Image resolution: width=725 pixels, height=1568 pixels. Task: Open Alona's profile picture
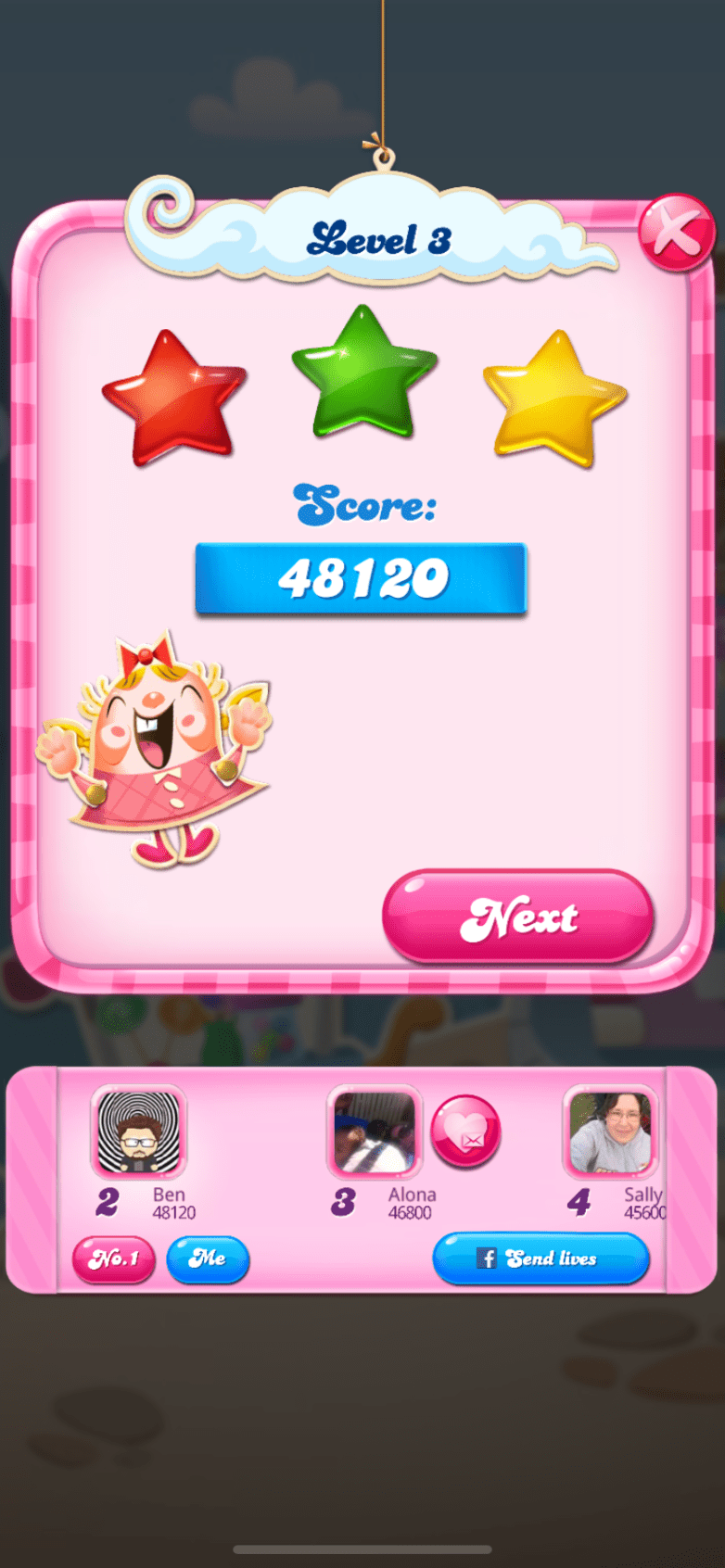(375, 1132)
